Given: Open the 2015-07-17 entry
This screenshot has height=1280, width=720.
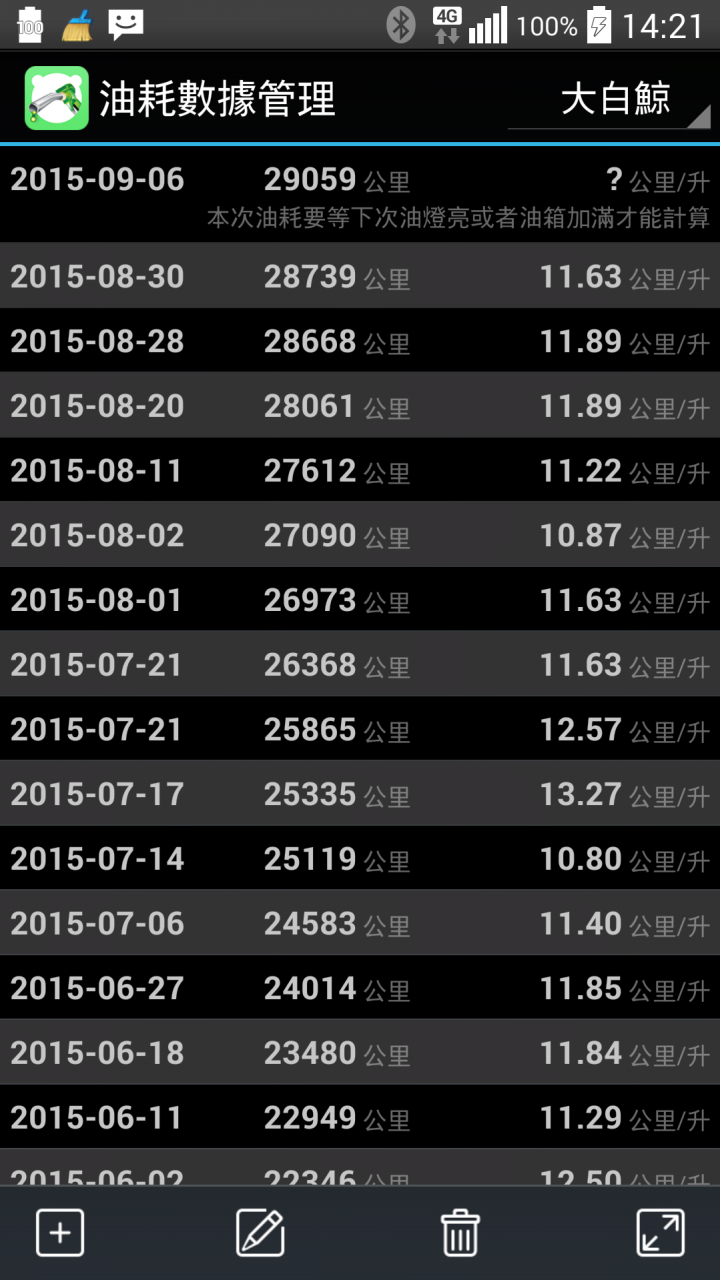Looking at the screenshot, I should tap(360, 793).
